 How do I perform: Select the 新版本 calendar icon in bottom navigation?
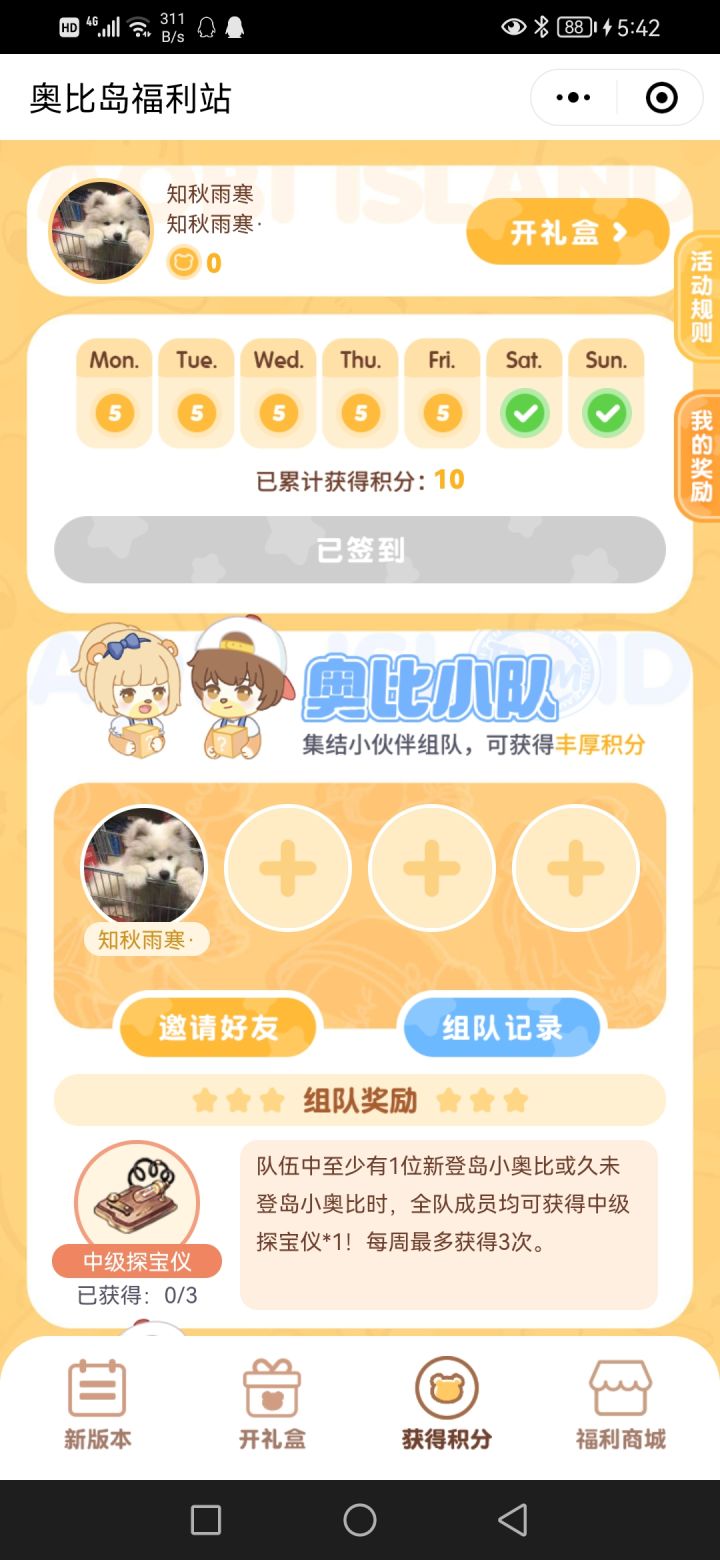point(97,1390)
